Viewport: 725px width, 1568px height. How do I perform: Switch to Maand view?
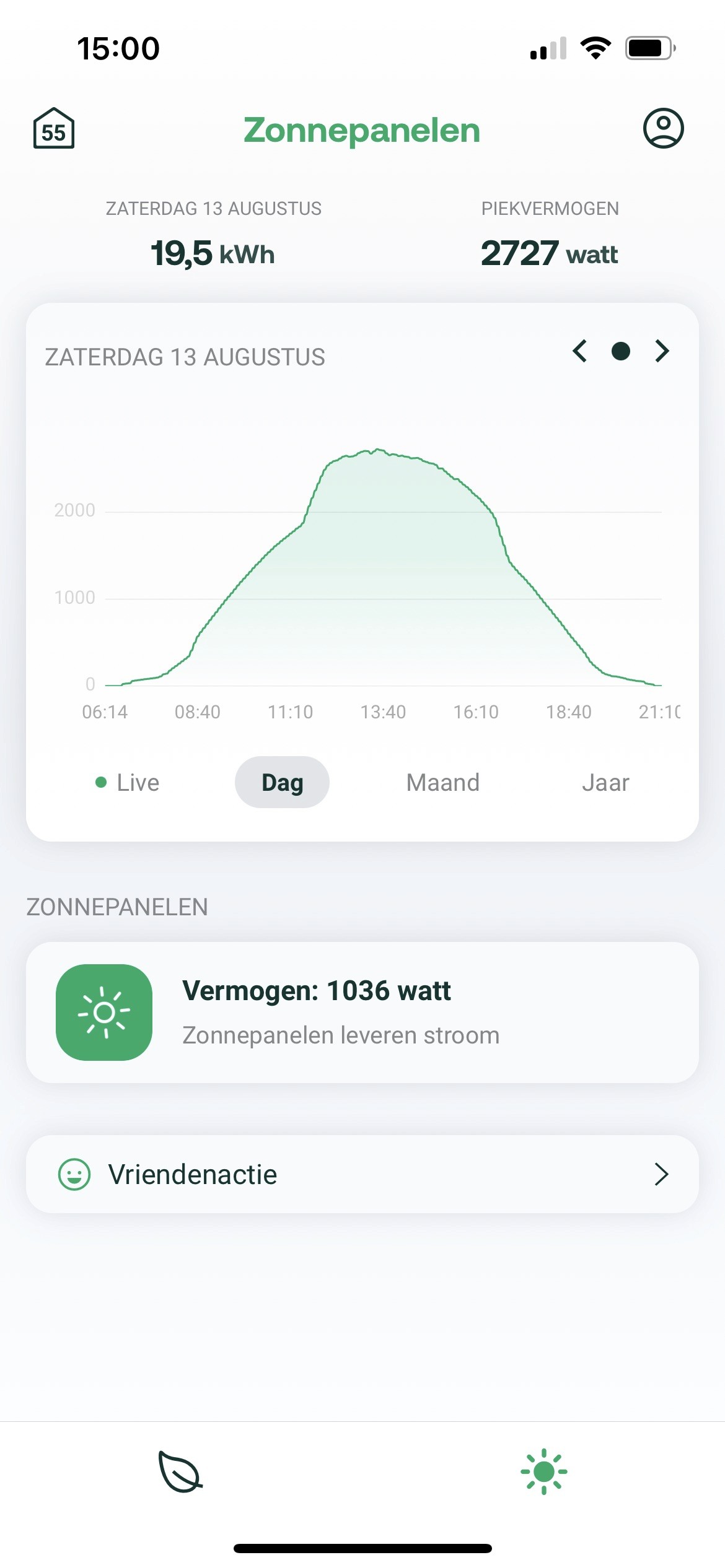pyautogui.click(x=442, y=782)
